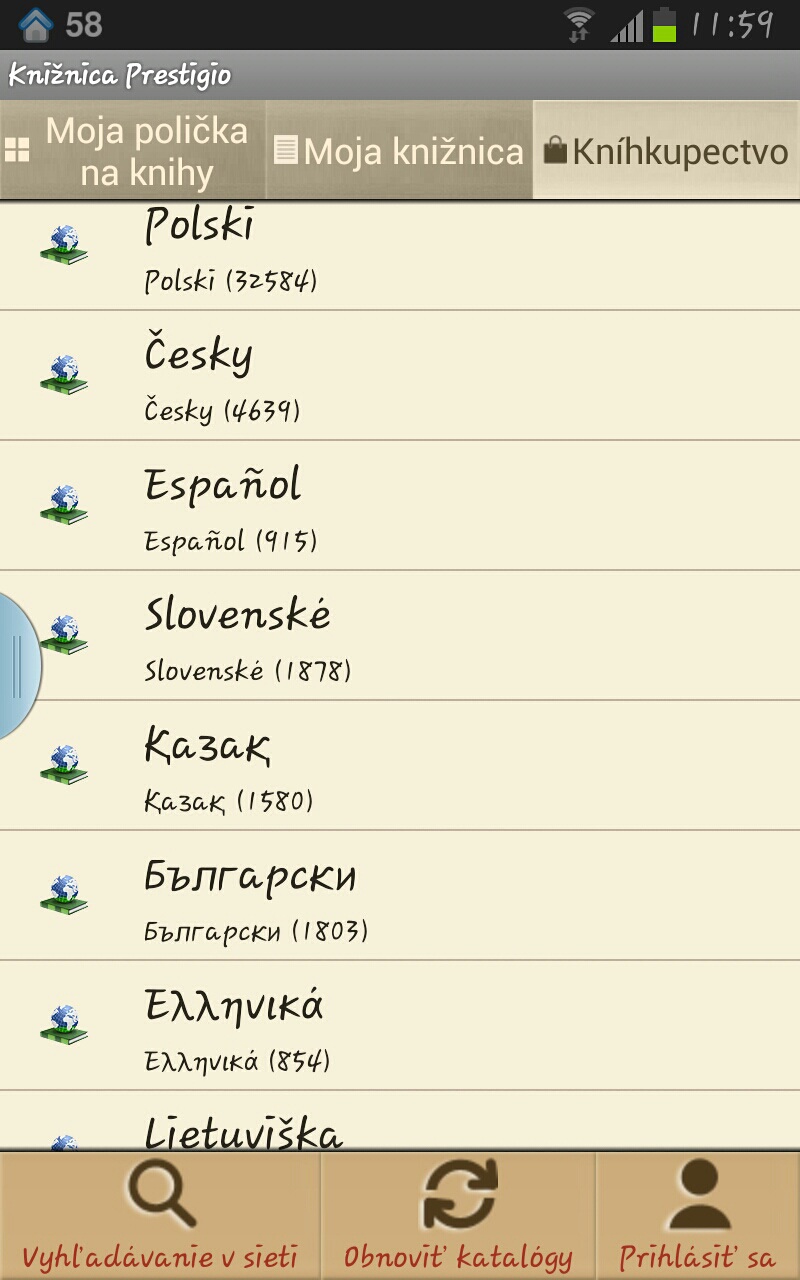This screenshot has height=1280, width=800.
Task: Browse the Español catalog
Action: tap(400, 507)
